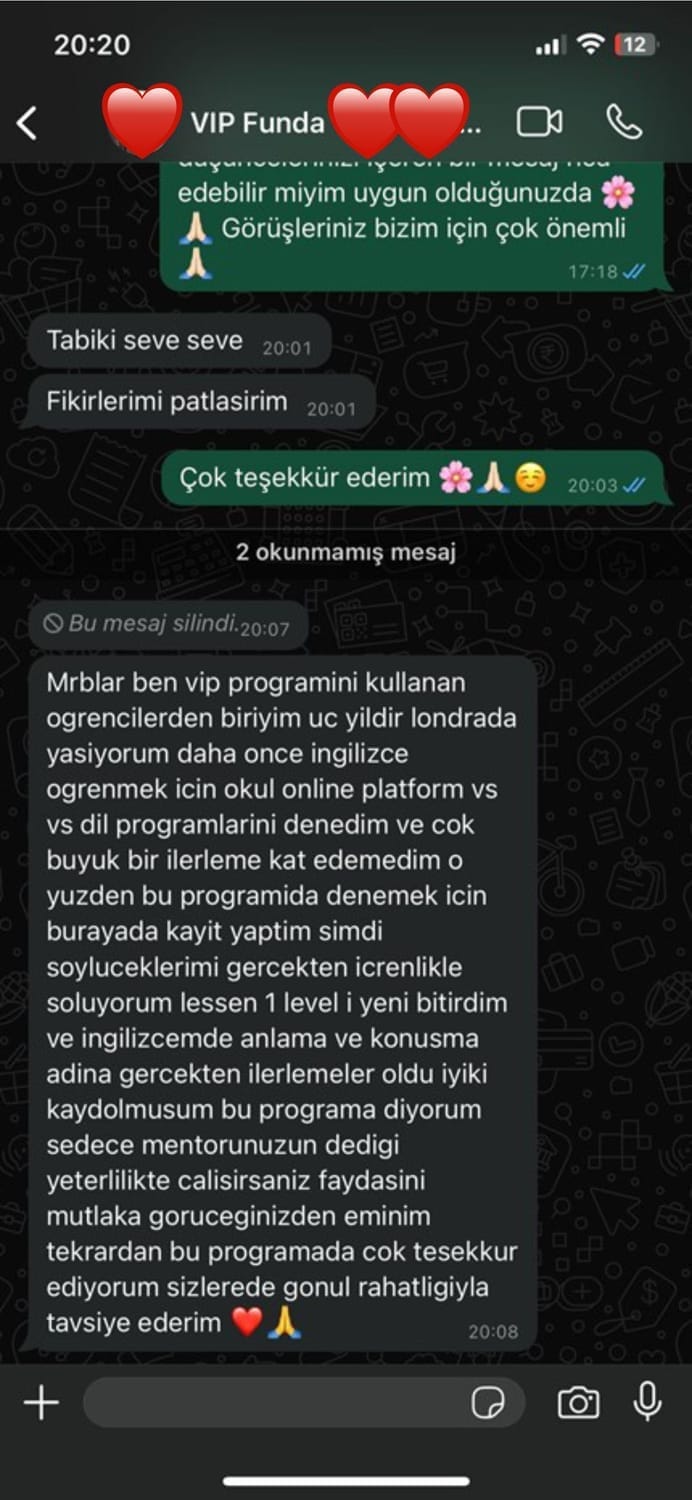This screenshot has width=692, height=1500.
Task: Focus the message input field
Action: (270, 1403)
